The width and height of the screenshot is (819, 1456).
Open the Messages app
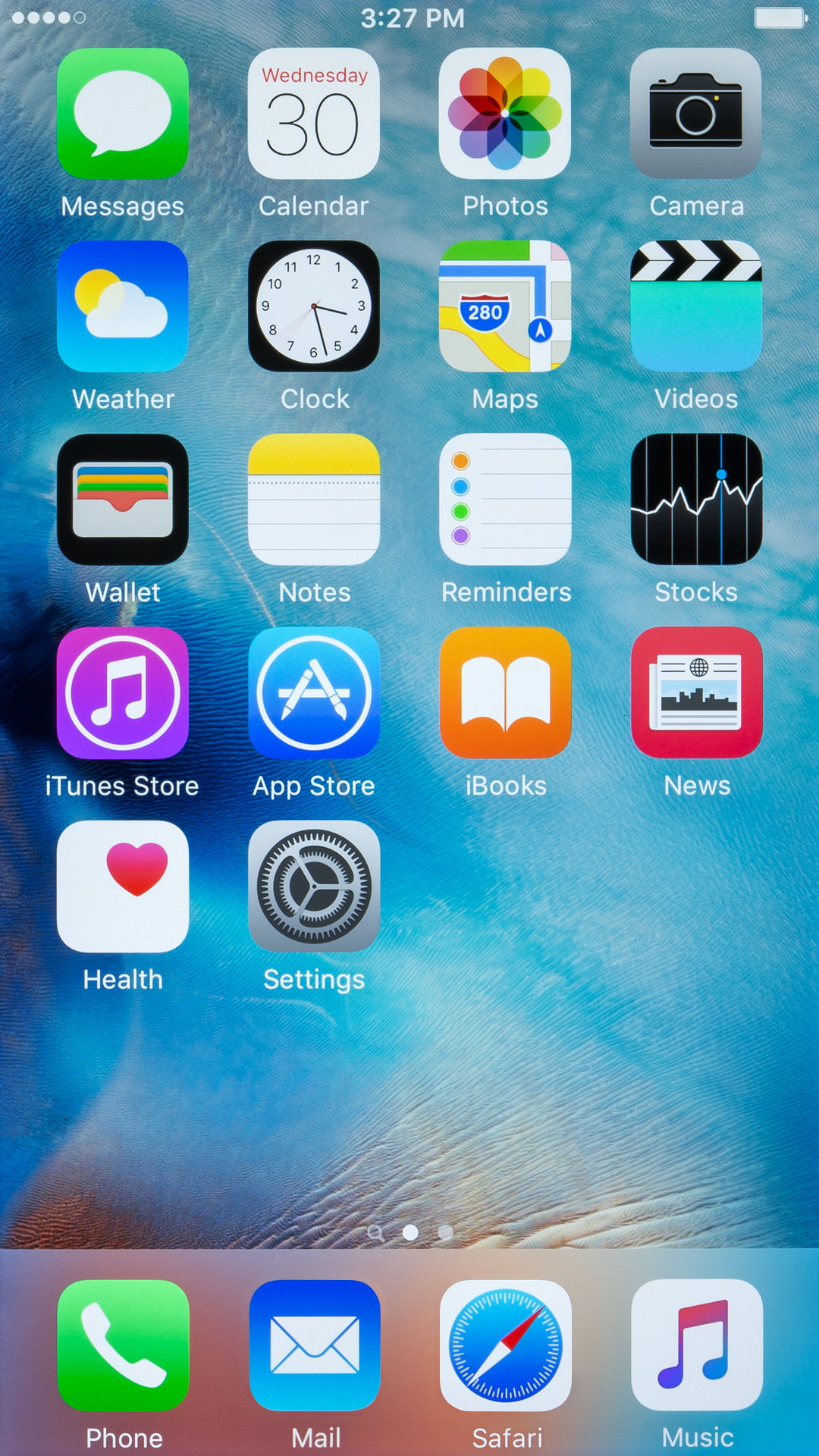pos(123,114)
